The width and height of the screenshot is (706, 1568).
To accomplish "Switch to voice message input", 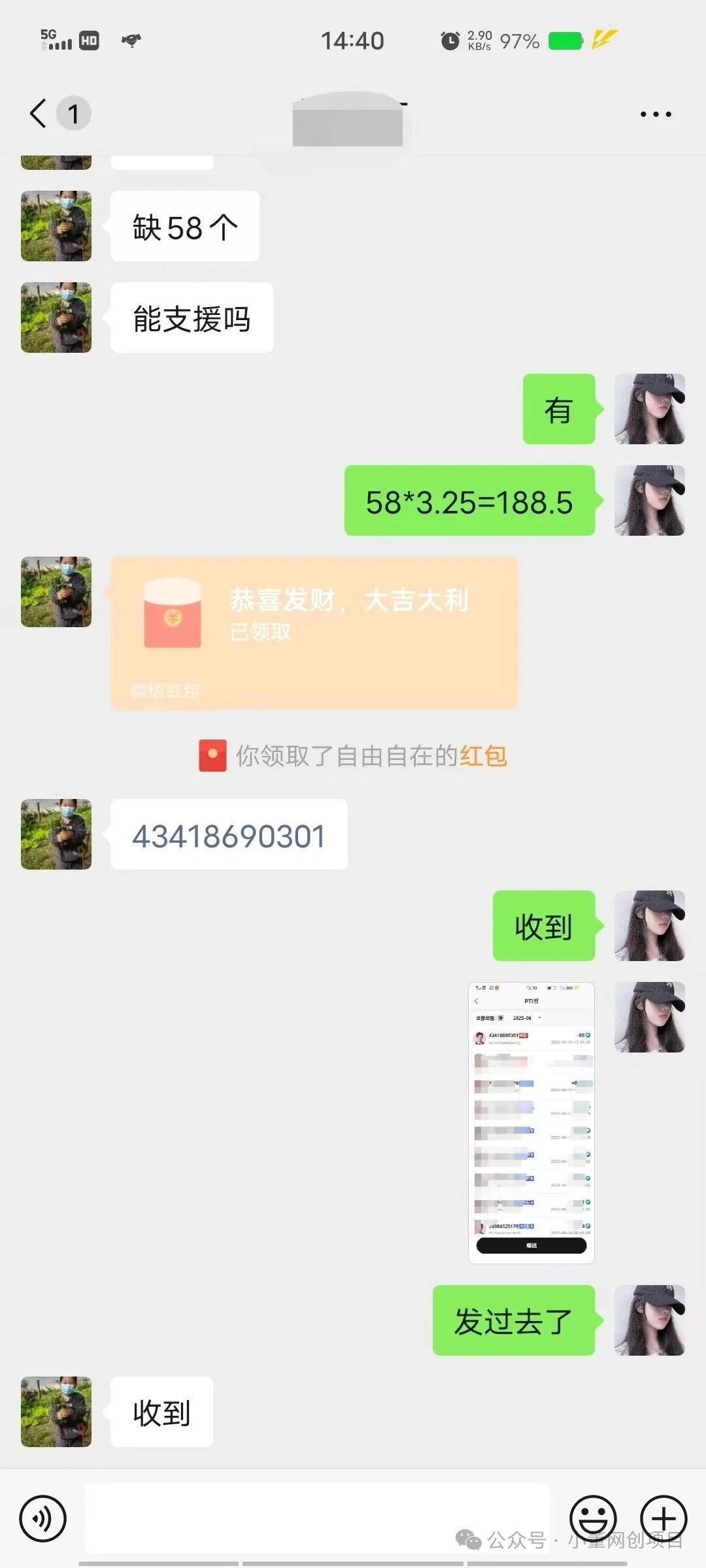I will click(43, 1519).
